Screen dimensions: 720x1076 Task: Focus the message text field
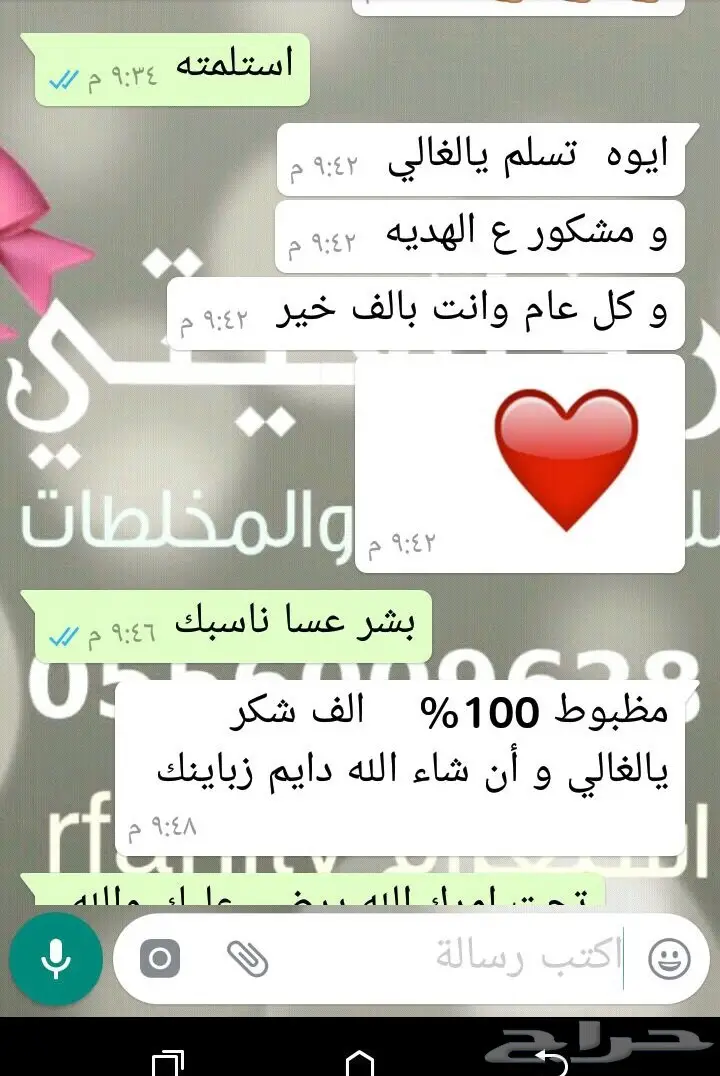pos(450,960)
